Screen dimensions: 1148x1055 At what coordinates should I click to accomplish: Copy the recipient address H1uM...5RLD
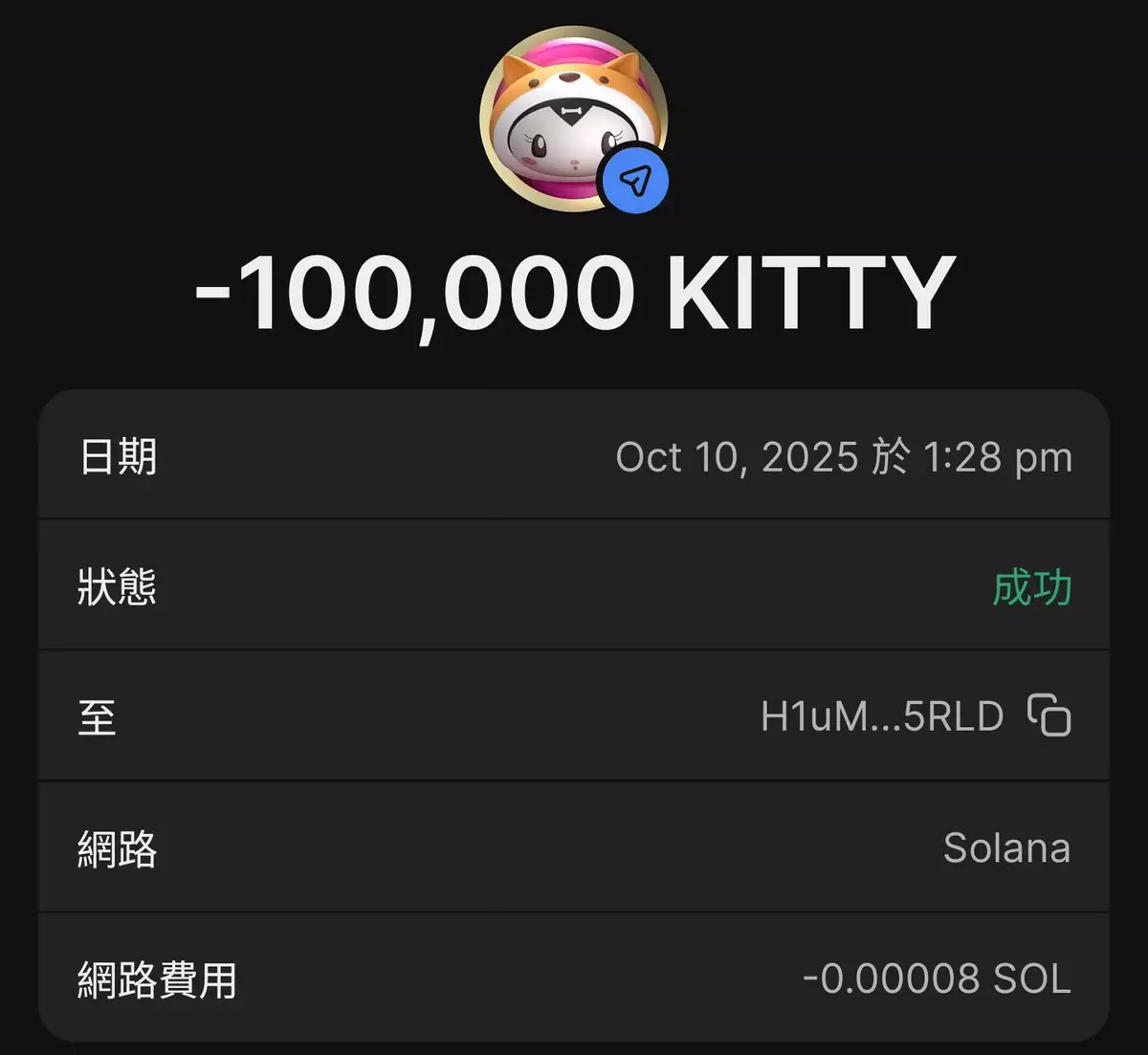point(1049,715)
